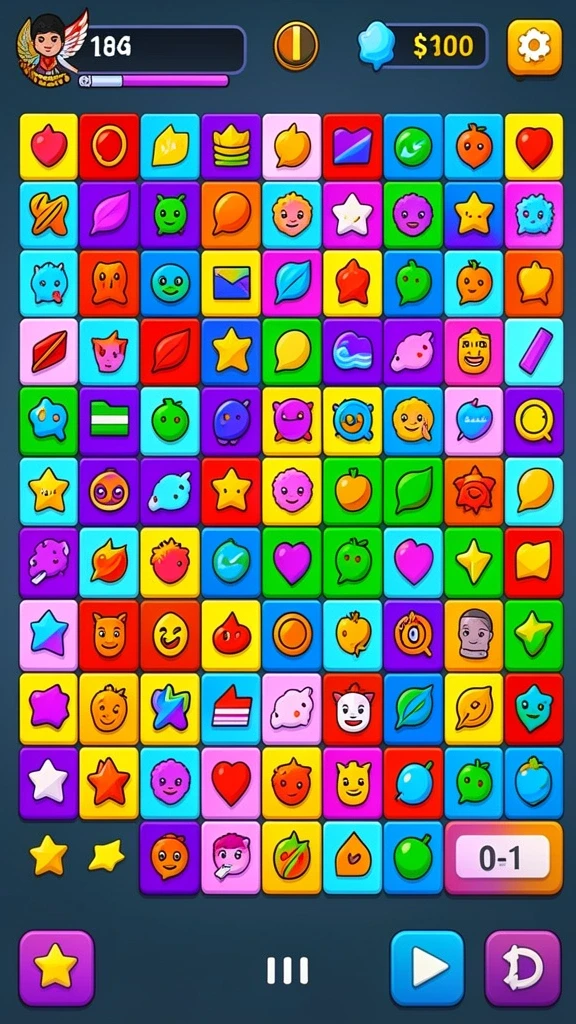Viewport: 576px width, 1024px height.
Task: Tap the 0-1 level button
Action: [x=504, y=857]
